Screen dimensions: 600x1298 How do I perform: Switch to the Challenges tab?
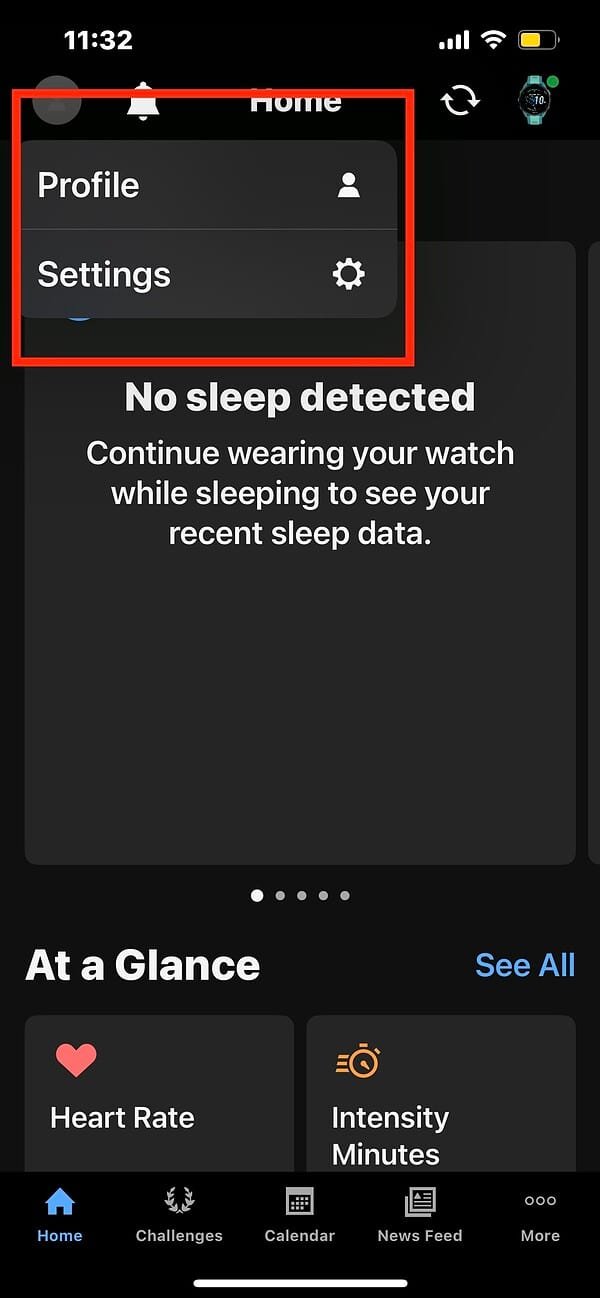(x=179, y=1215)
